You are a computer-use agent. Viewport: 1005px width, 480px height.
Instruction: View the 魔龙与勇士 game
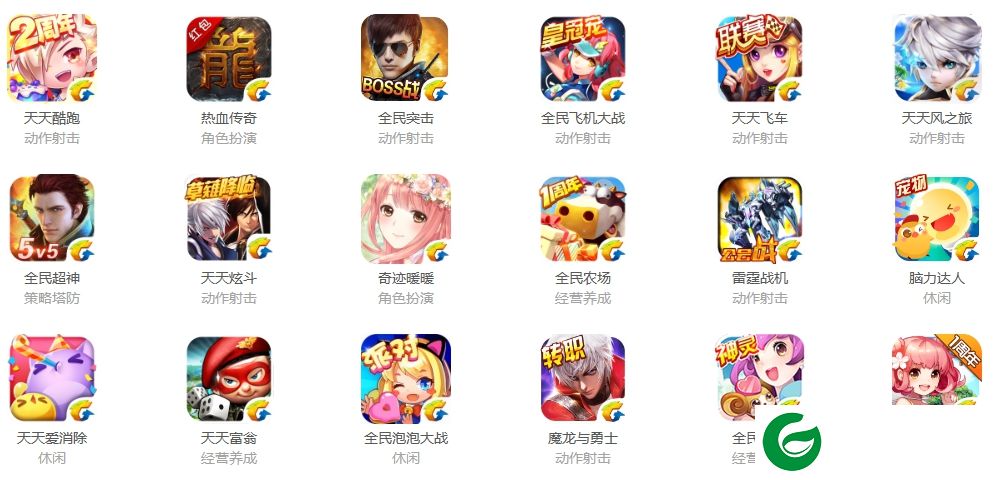(583, 378)
